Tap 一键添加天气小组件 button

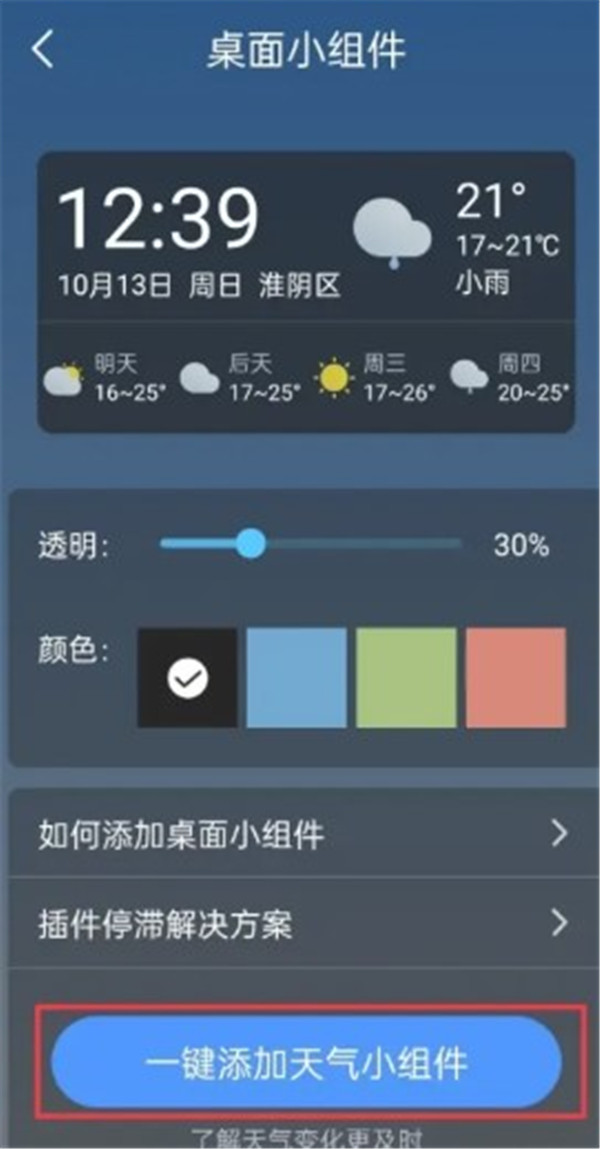306,1063
